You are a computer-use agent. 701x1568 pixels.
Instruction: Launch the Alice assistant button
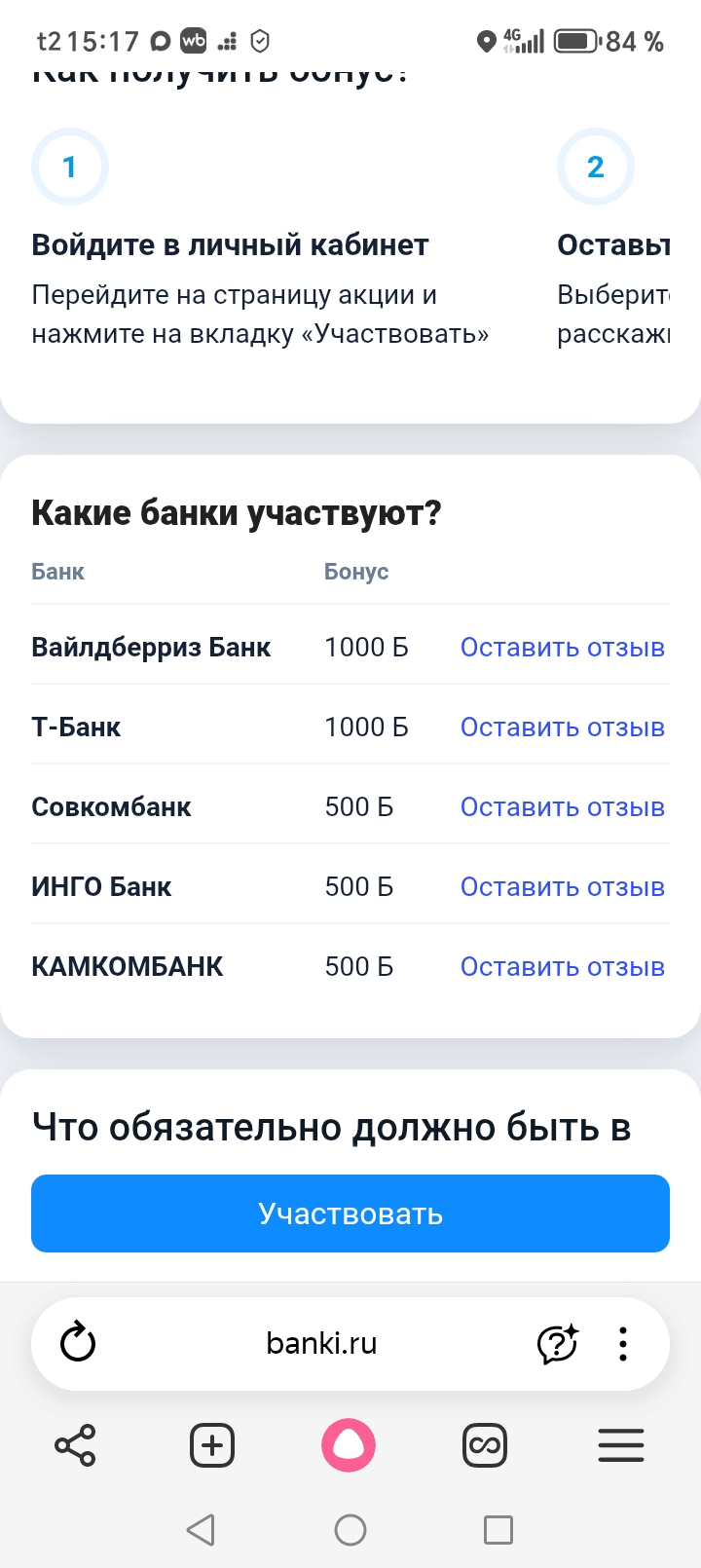coord(349,1445)
